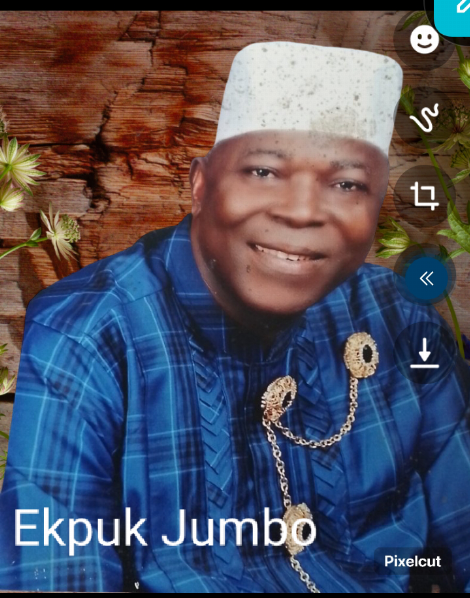470x598 pixels.
Task: Add an emoji sticker to the photo
Action: pyautogui.click(x=424, y=39)
